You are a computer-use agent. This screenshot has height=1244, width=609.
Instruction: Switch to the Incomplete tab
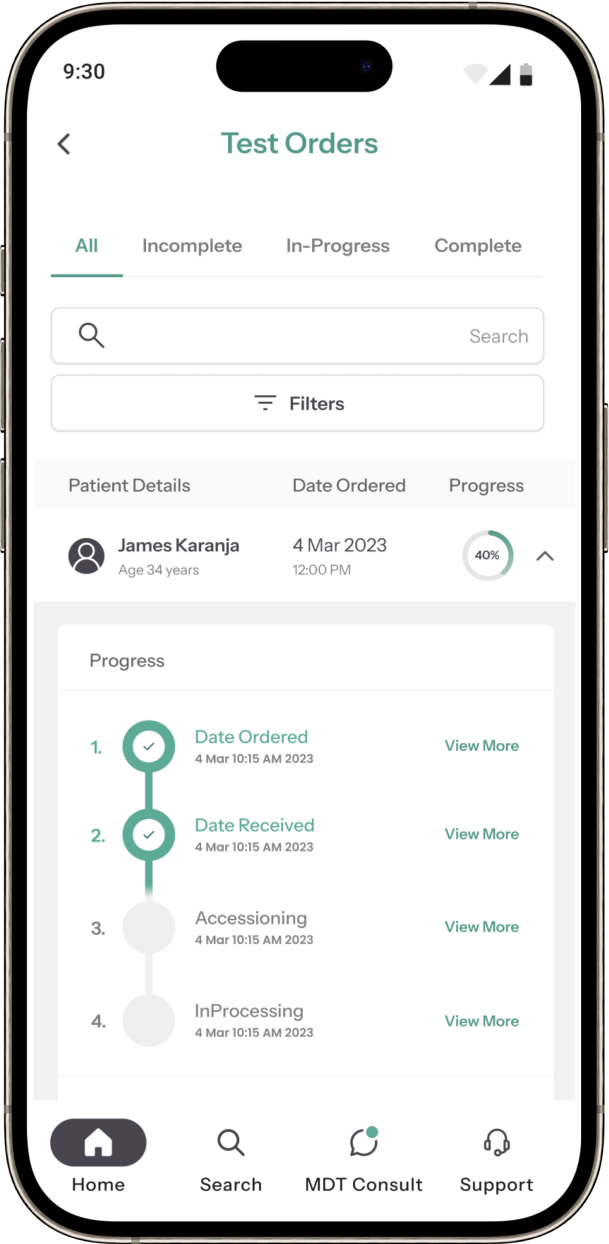pos(192,246)
